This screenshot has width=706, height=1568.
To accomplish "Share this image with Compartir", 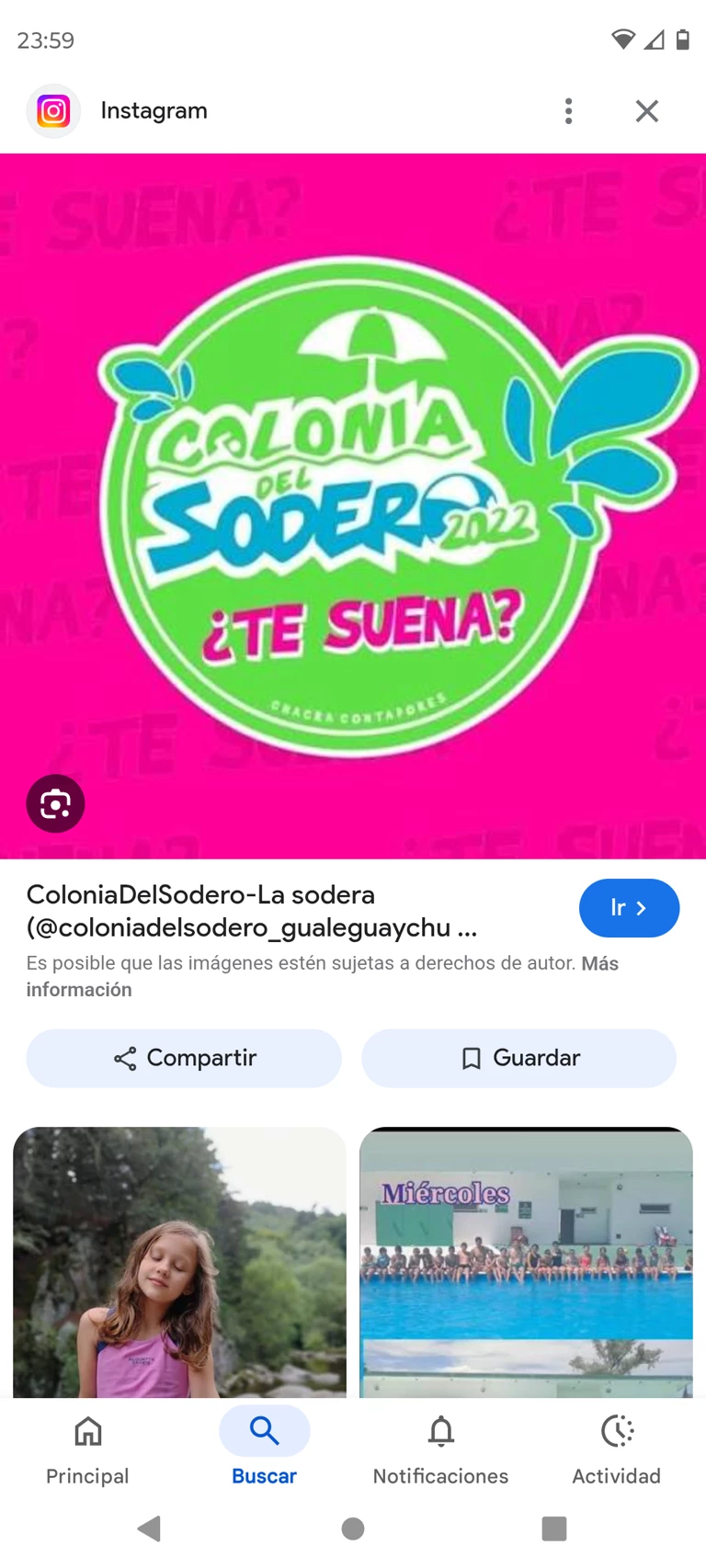I will click(184, 1058).
